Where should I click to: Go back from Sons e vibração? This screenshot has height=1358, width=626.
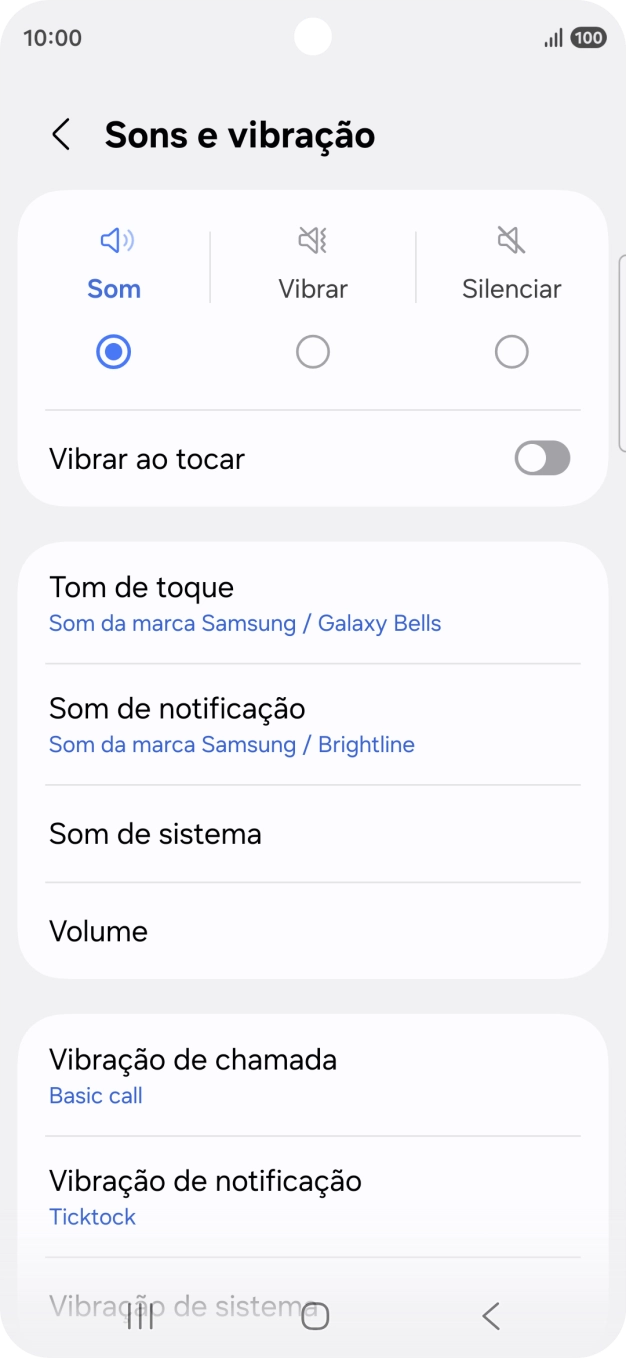point(61,135)
